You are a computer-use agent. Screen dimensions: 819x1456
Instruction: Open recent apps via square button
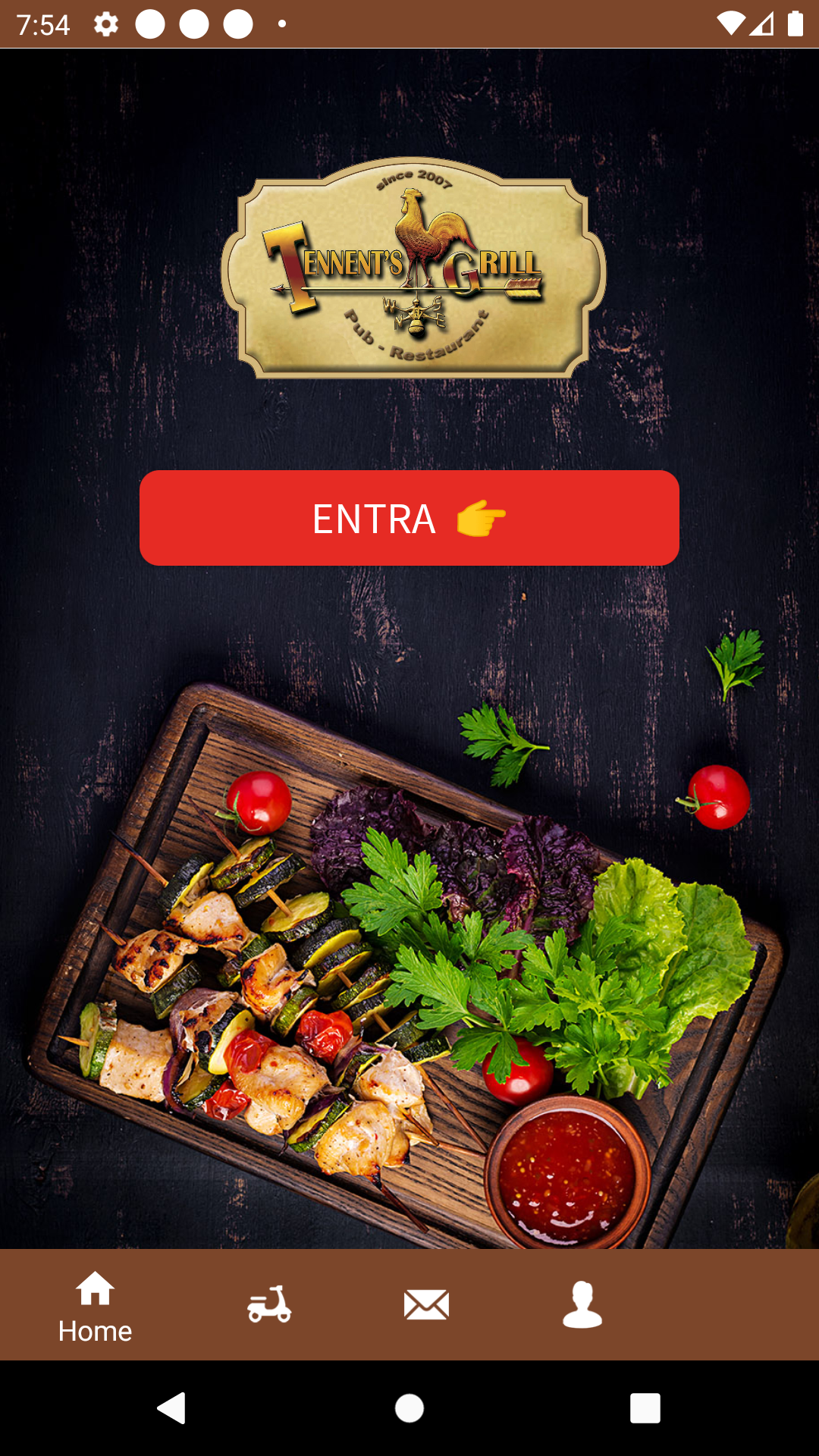click(645, 1408)
